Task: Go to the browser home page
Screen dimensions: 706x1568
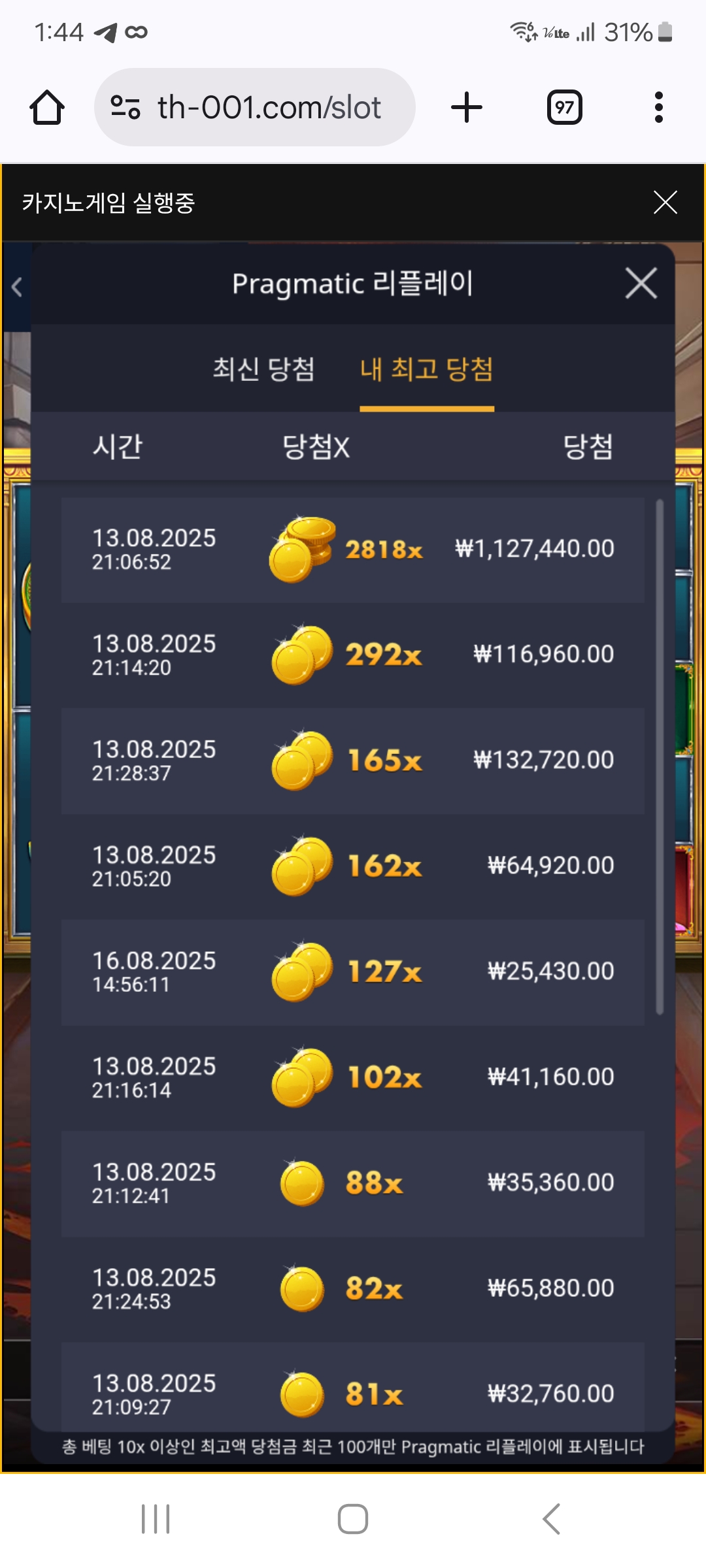Action: click(47, 107)
